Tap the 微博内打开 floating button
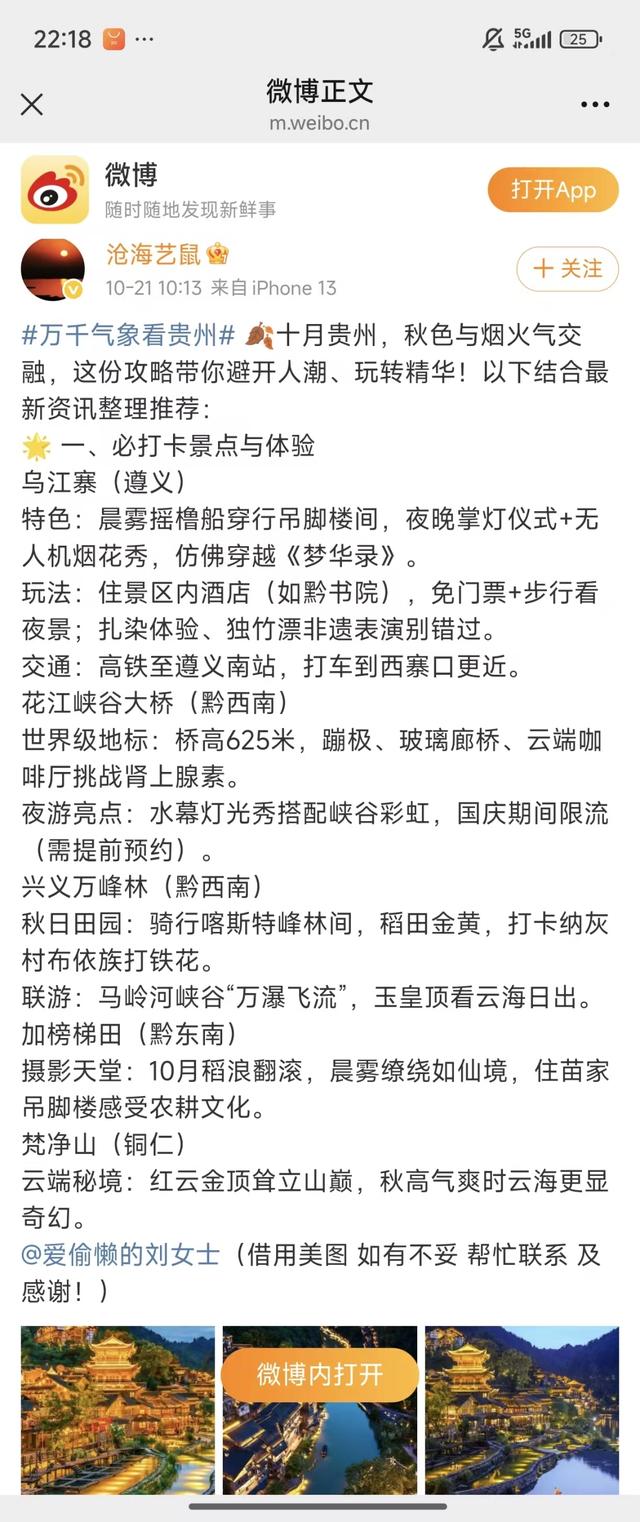This screenshot has width=640, height=1522. (x=320, y=1374)
